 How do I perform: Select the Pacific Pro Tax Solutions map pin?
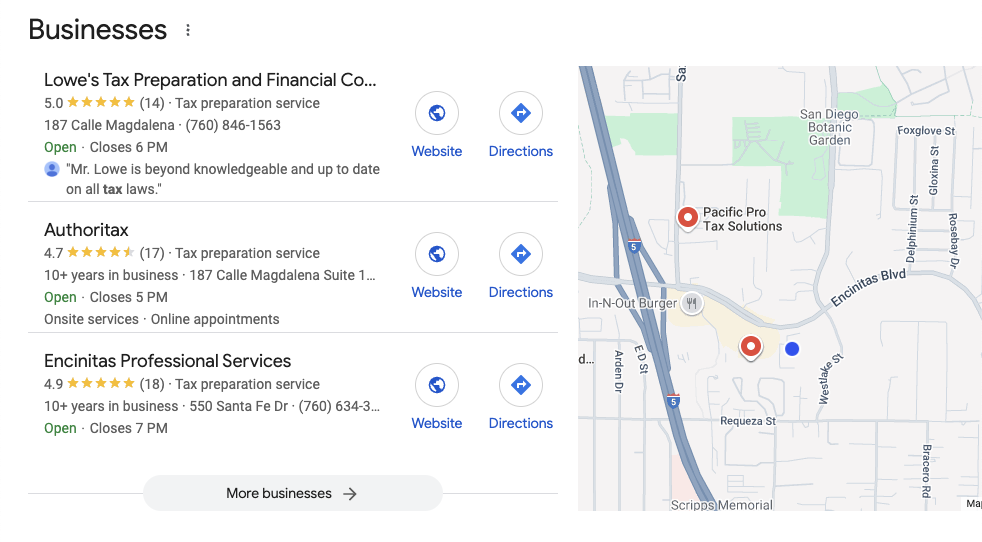(x=688, y=217)
